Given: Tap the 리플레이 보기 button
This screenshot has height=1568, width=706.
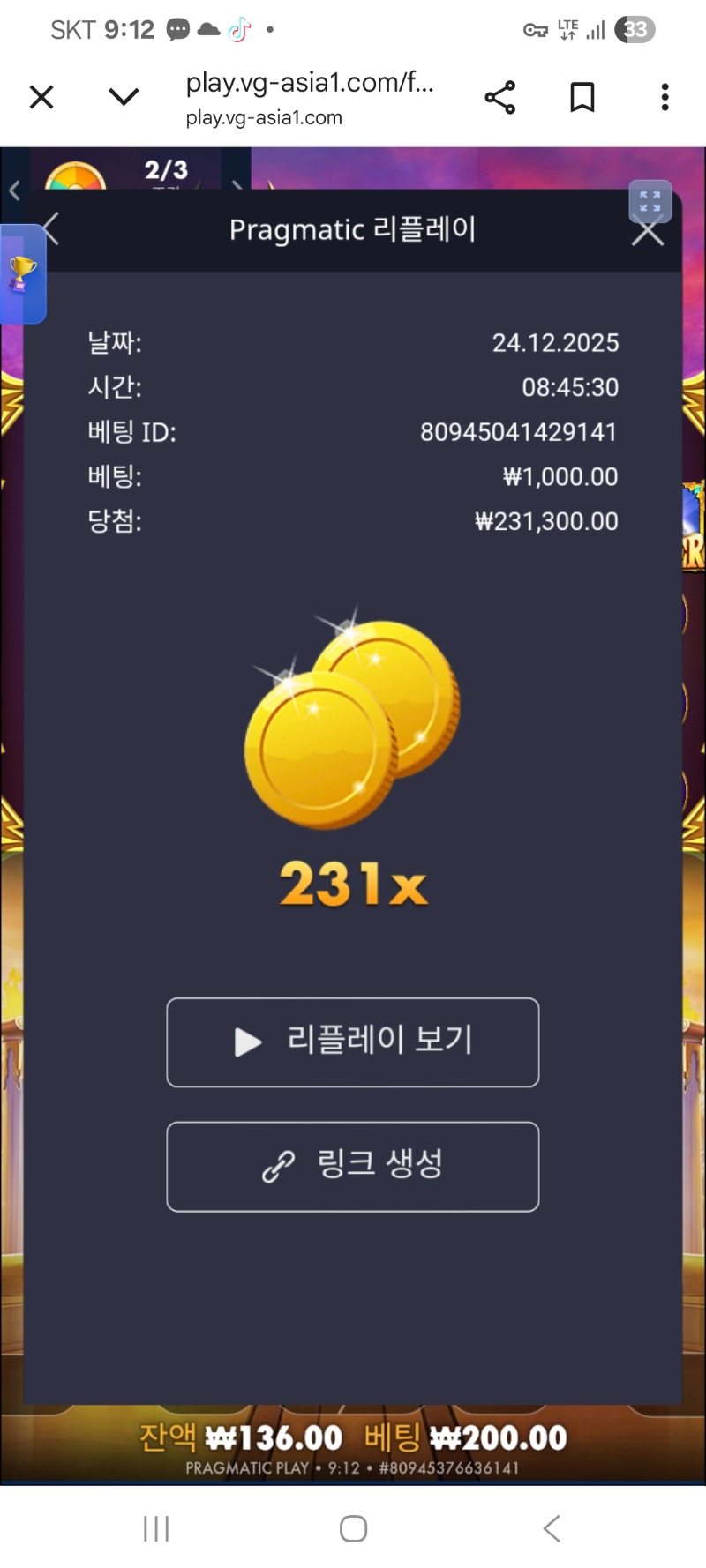Looking at the screenshot, I should (353, 1042).
